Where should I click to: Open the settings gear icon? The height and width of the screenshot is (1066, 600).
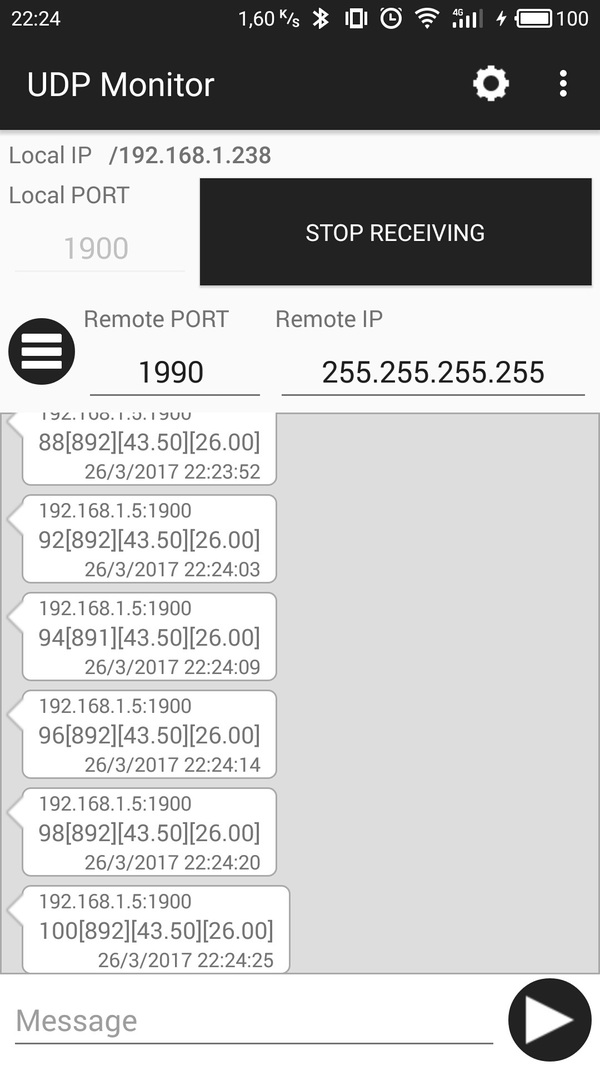click(490, 84)
